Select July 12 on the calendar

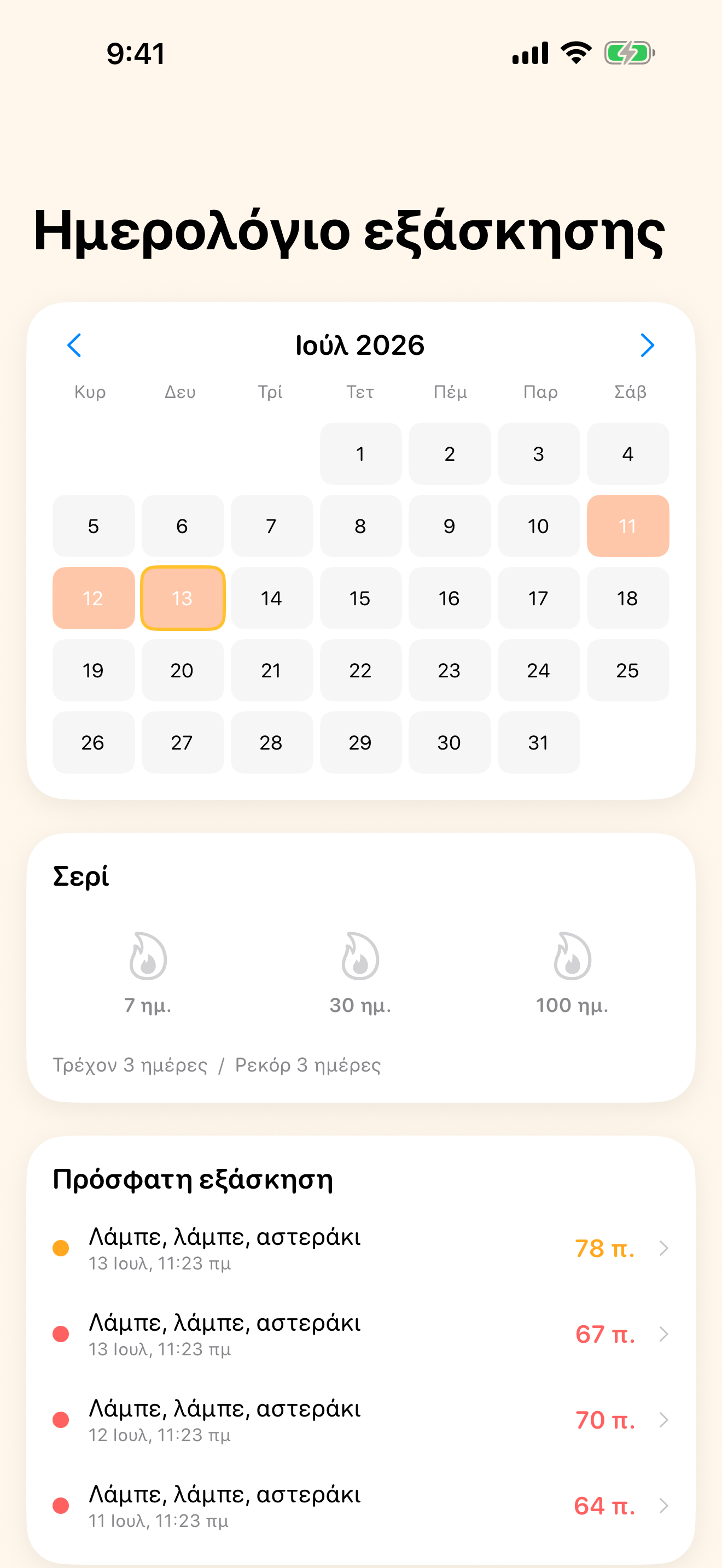tap(93, 598)
